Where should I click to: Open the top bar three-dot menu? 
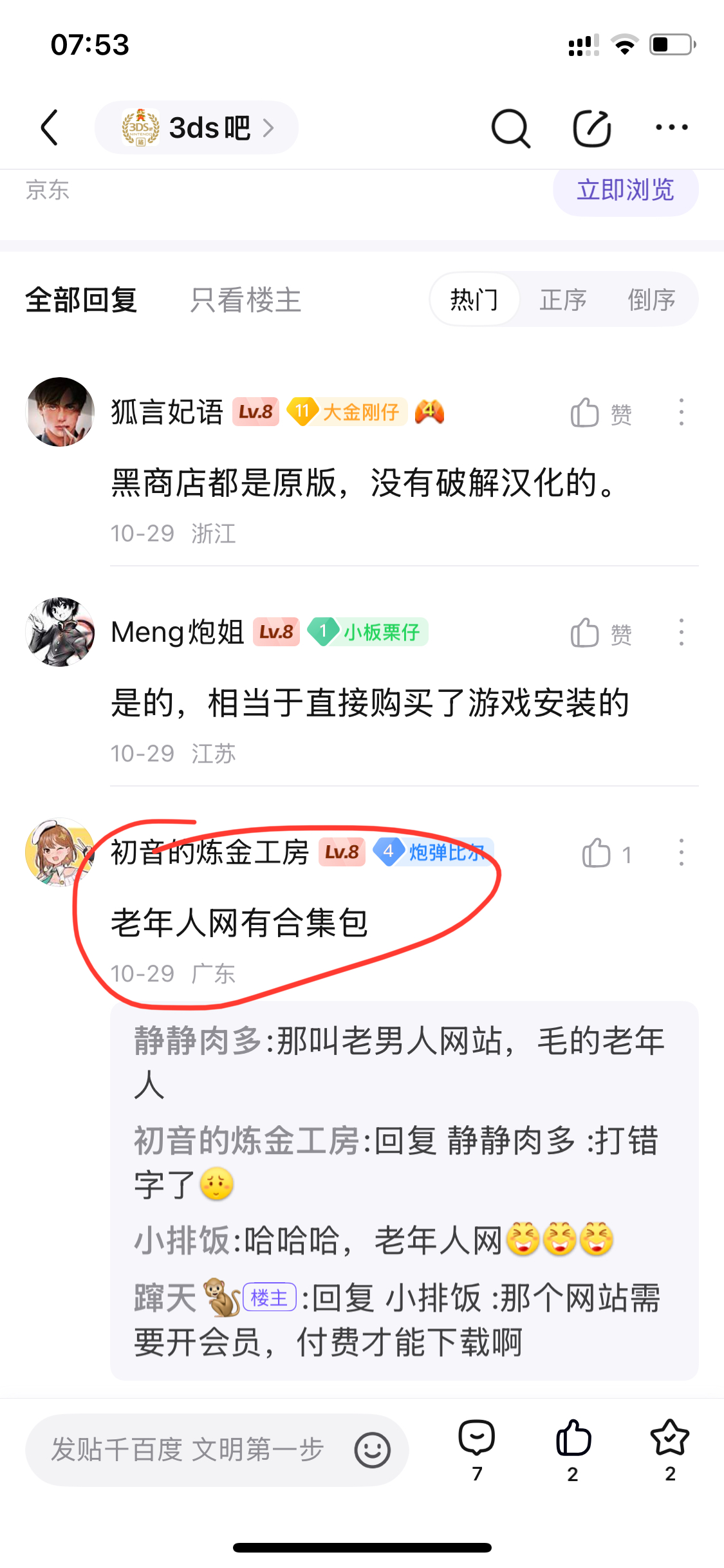(671, 127)
